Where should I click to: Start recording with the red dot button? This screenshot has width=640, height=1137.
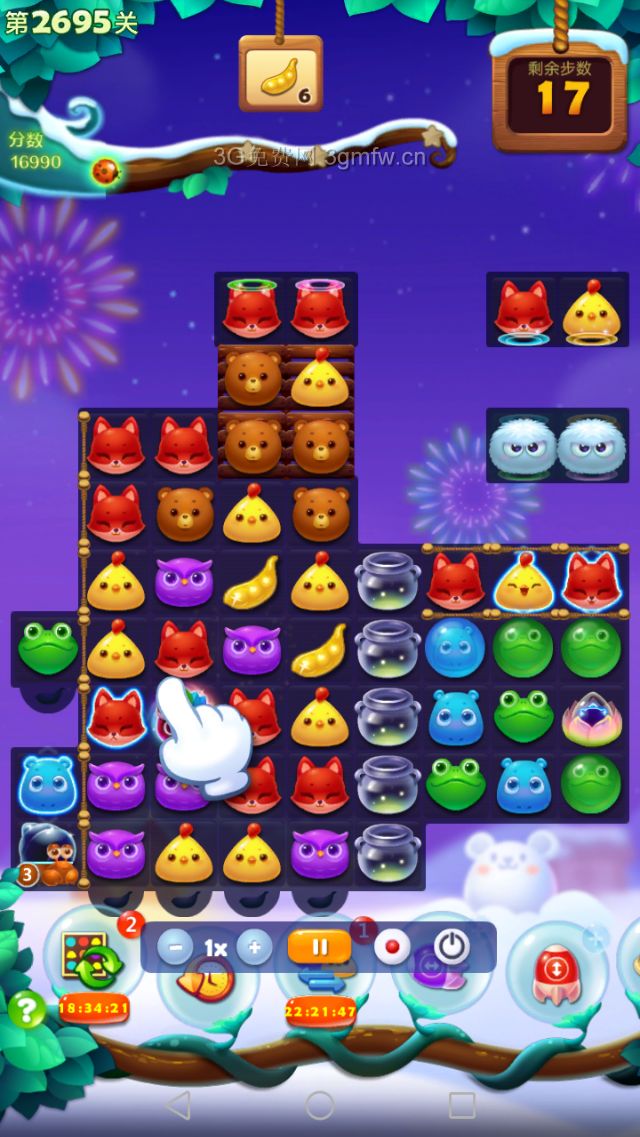[391, 946]
